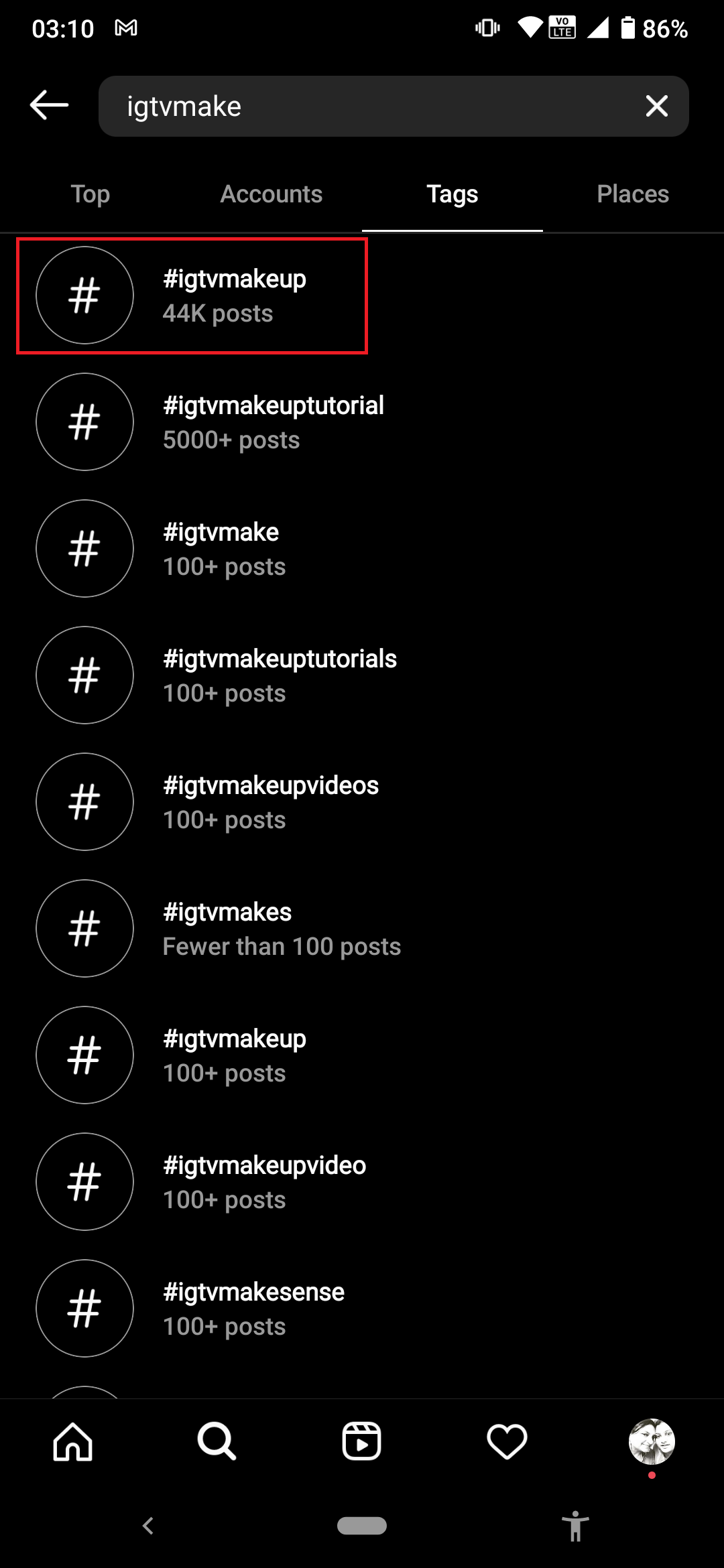Go back using the arrow beside search
Screen dimensions: 724x1568
pos(50,105)
